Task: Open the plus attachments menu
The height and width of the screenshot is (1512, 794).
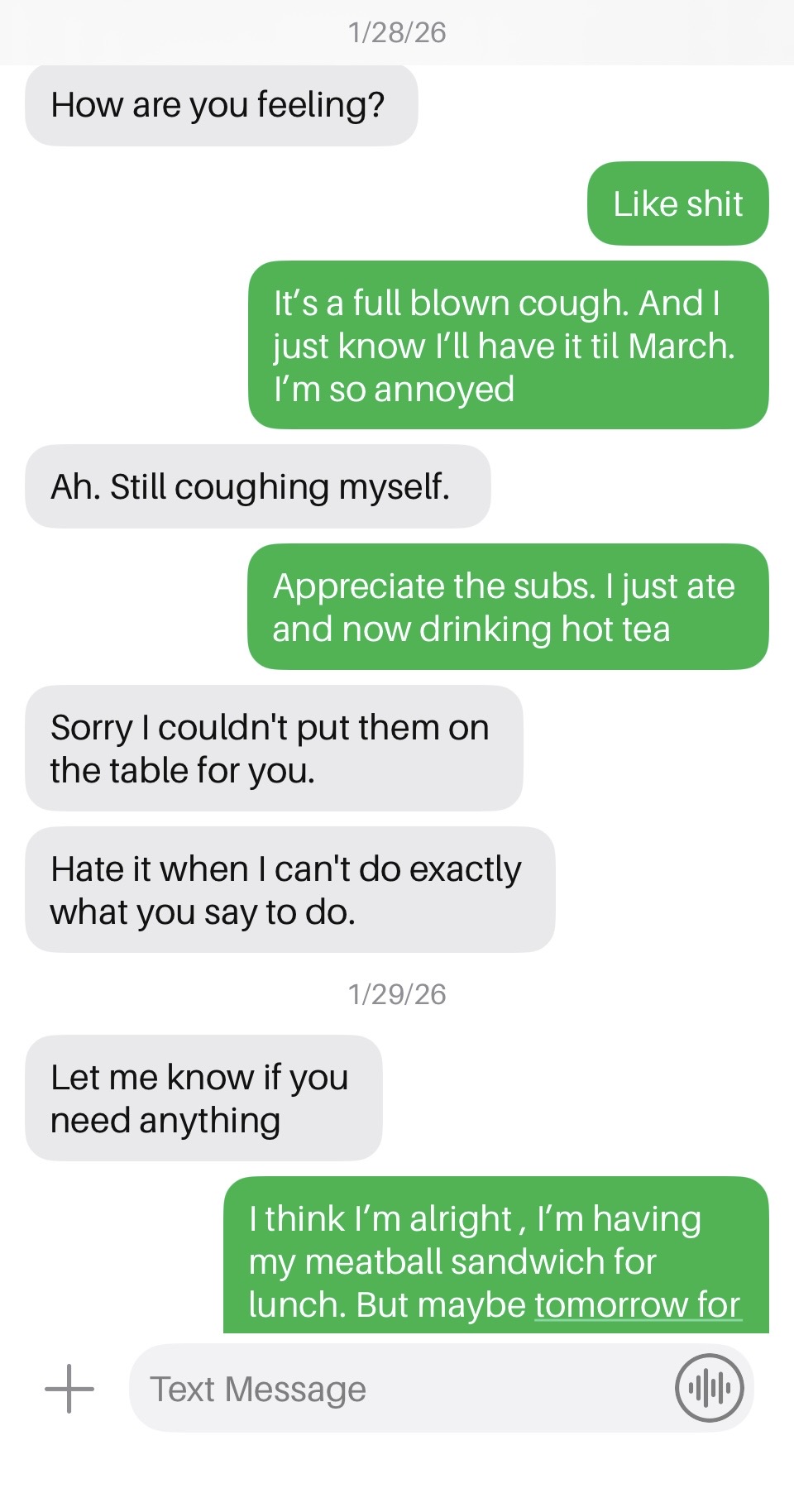Action: click(69, 1389)
